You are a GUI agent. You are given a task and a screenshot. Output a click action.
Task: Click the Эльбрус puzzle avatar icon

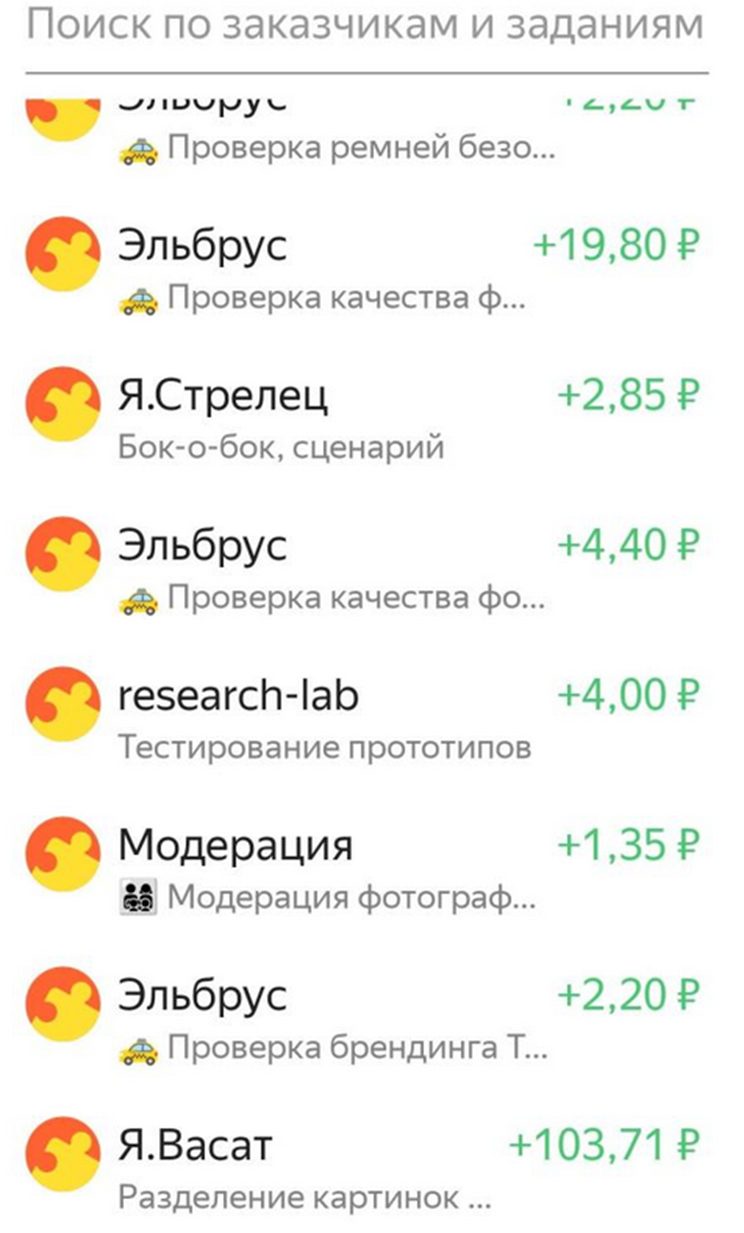tap(64, 253)
